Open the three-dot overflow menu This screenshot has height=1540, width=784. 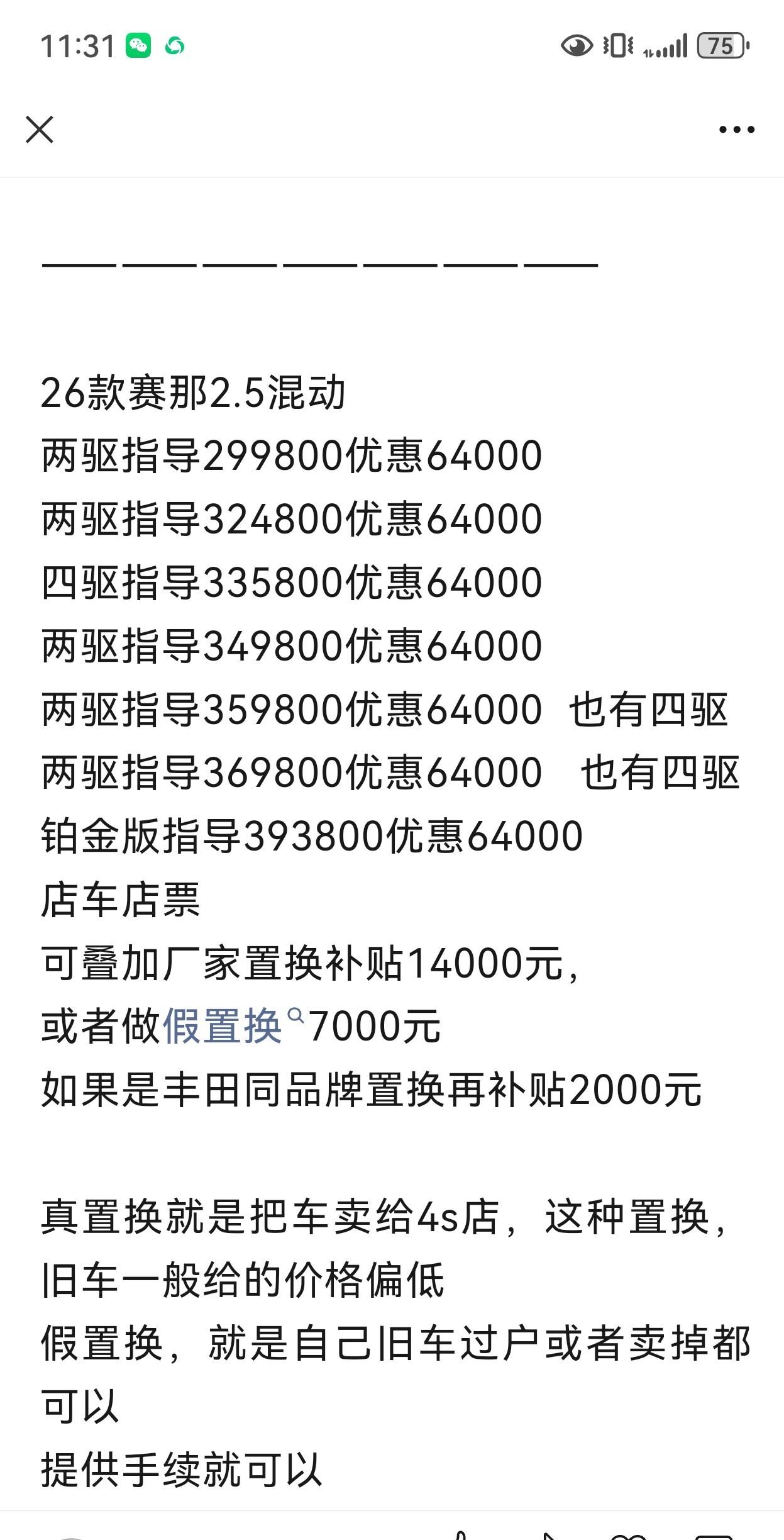736,130
